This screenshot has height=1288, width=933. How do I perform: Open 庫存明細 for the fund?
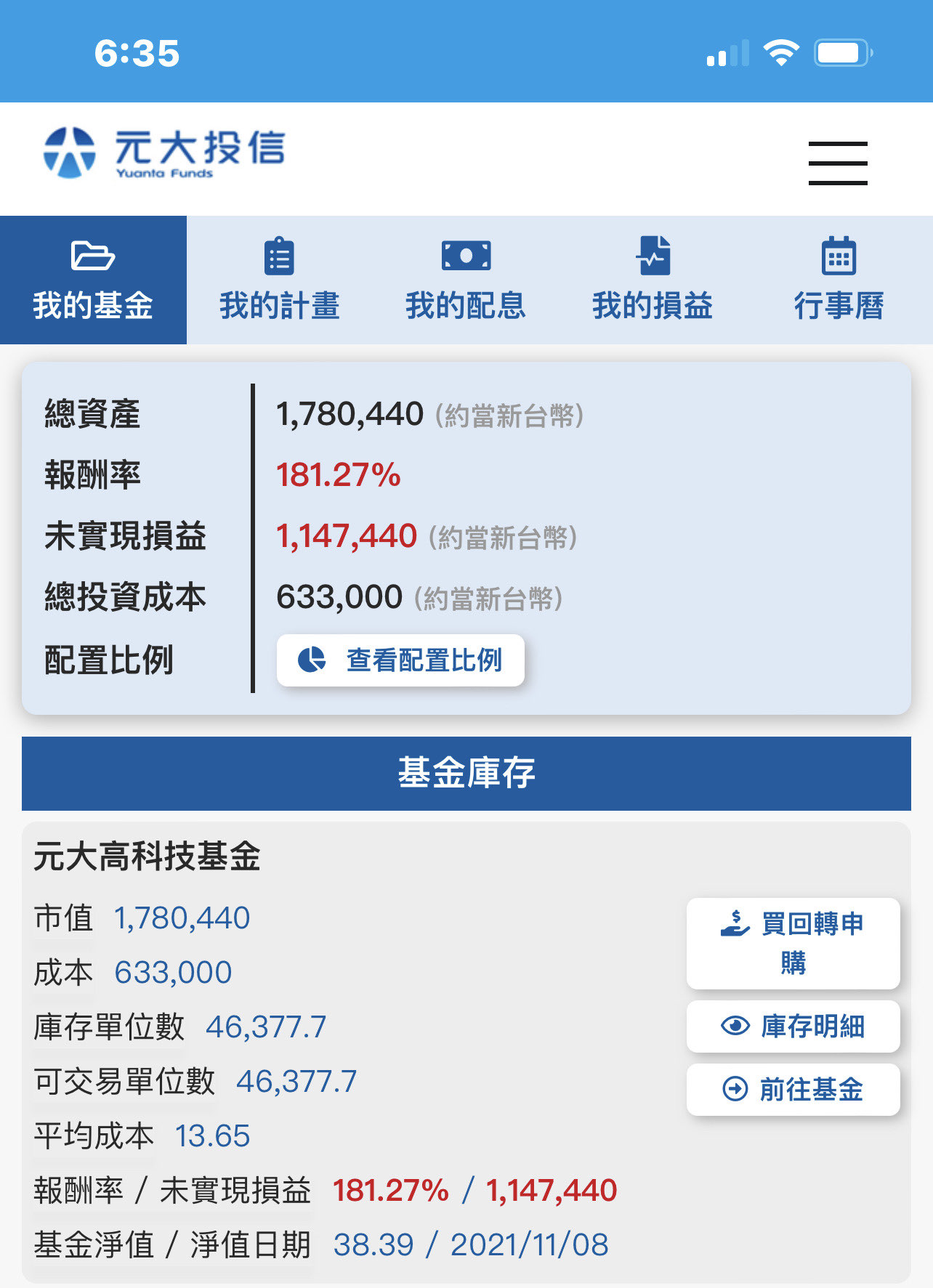(793, 1026)
